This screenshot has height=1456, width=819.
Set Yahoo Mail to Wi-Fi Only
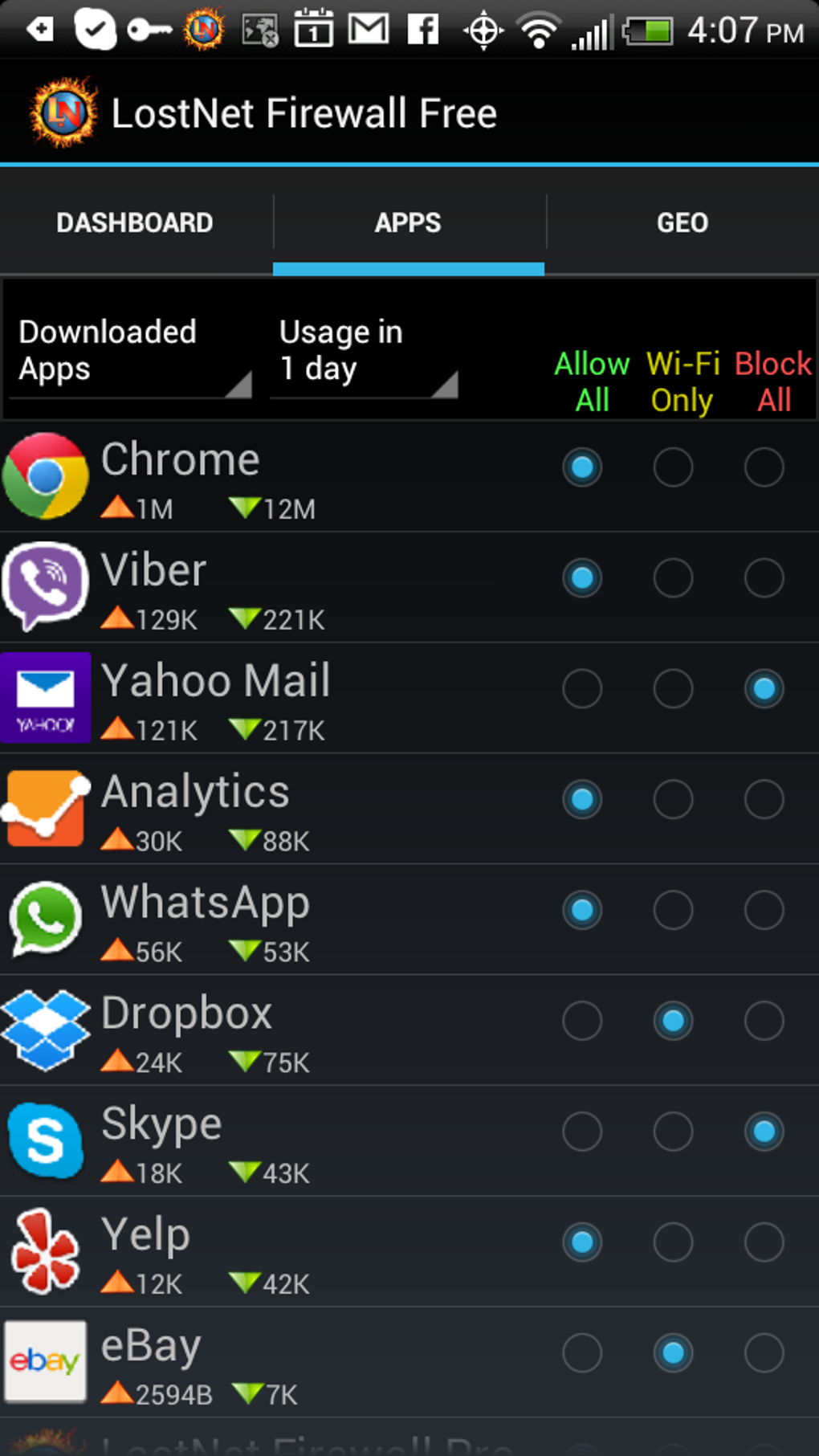coord(673,689)
